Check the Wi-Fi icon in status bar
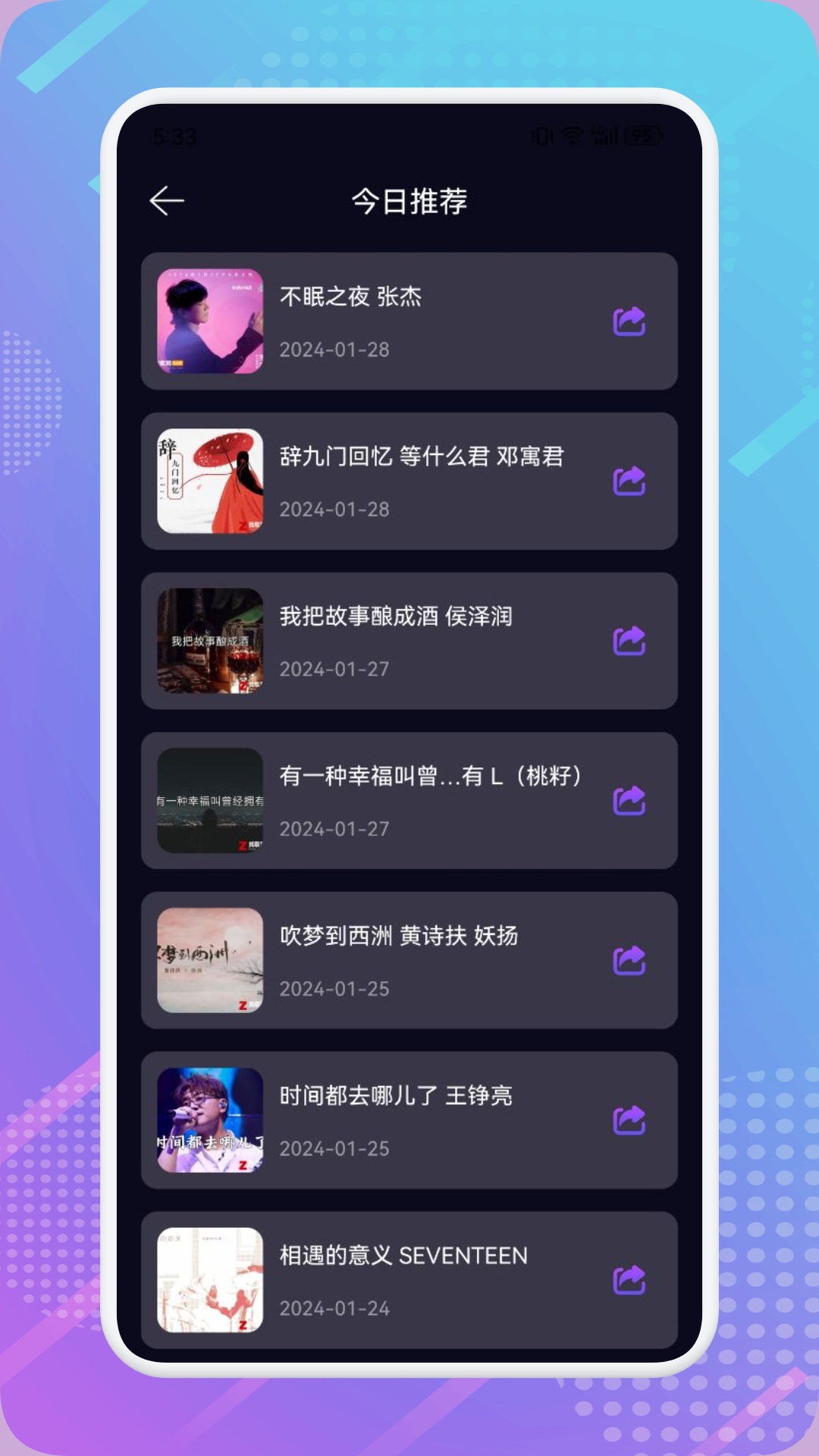Screen dimensions: 819x1456 (x=573, y=133)
